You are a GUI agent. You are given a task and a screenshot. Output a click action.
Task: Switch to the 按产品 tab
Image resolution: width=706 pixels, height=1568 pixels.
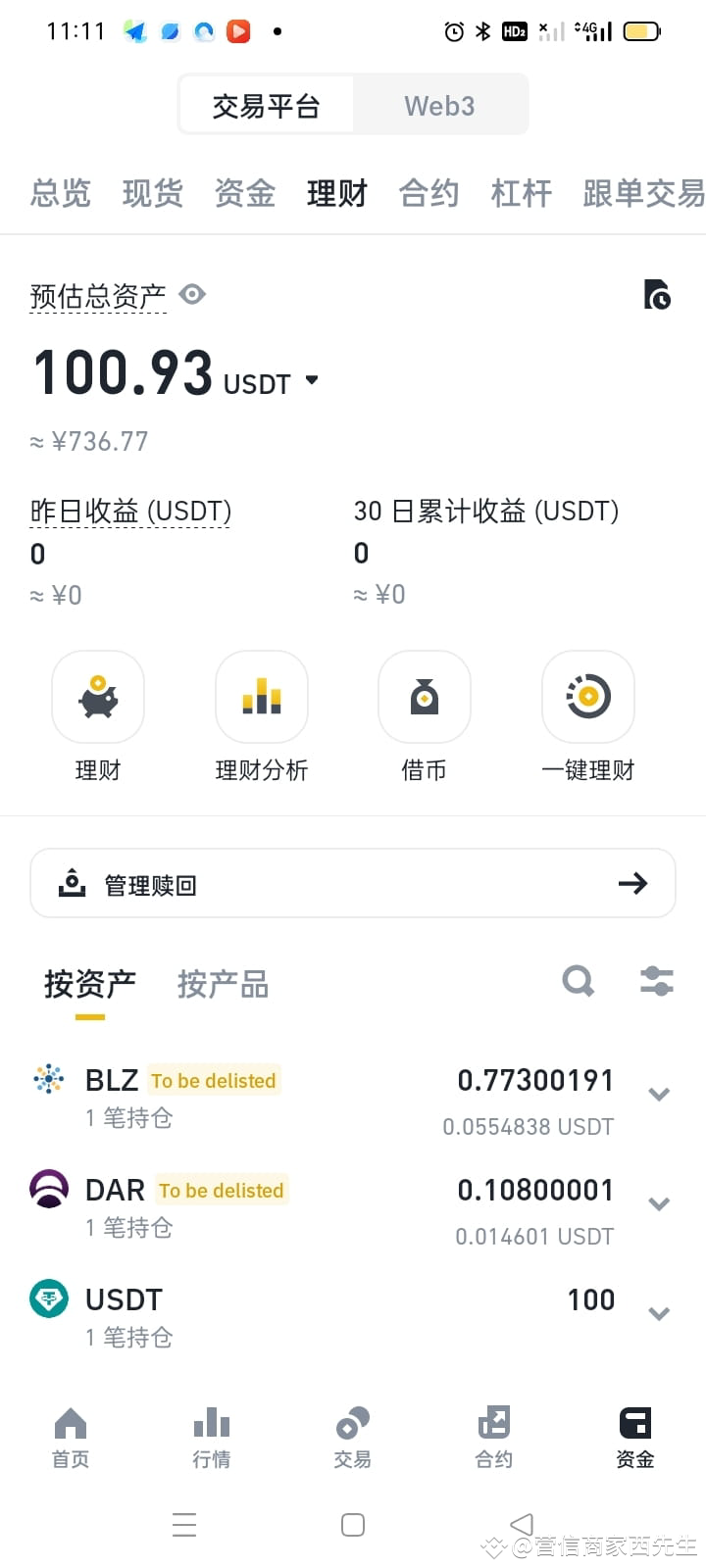point(222,984)
